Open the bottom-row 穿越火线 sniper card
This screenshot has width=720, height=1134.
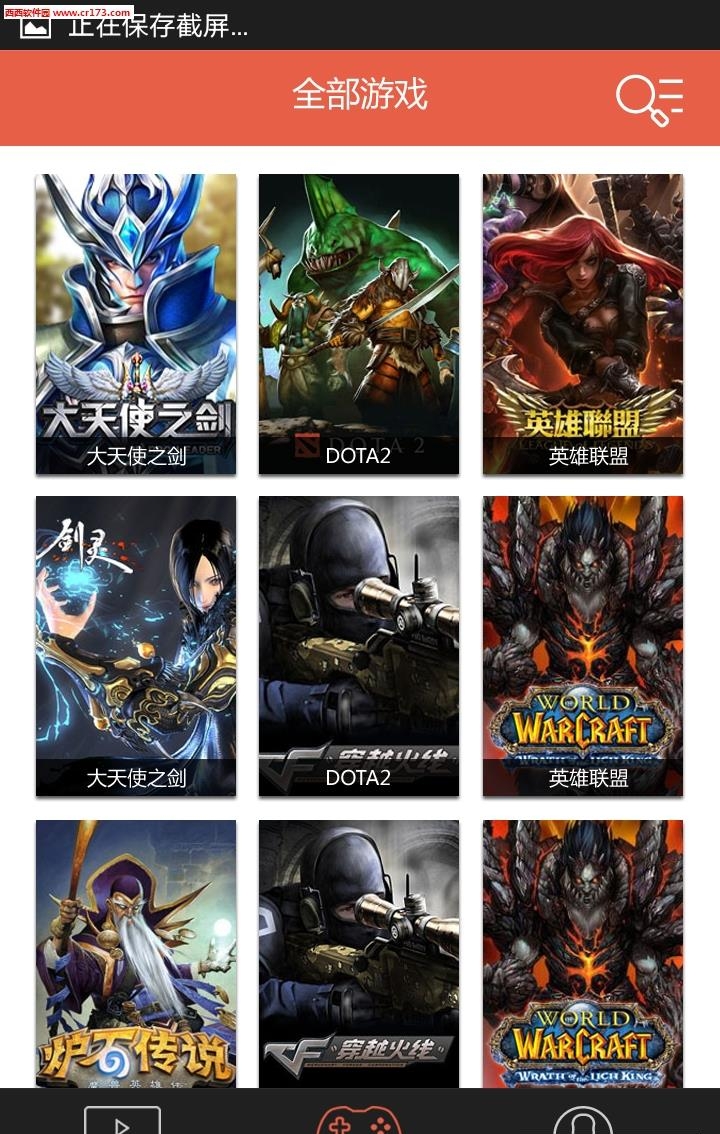pyautogui.click(x=359, y=953)
